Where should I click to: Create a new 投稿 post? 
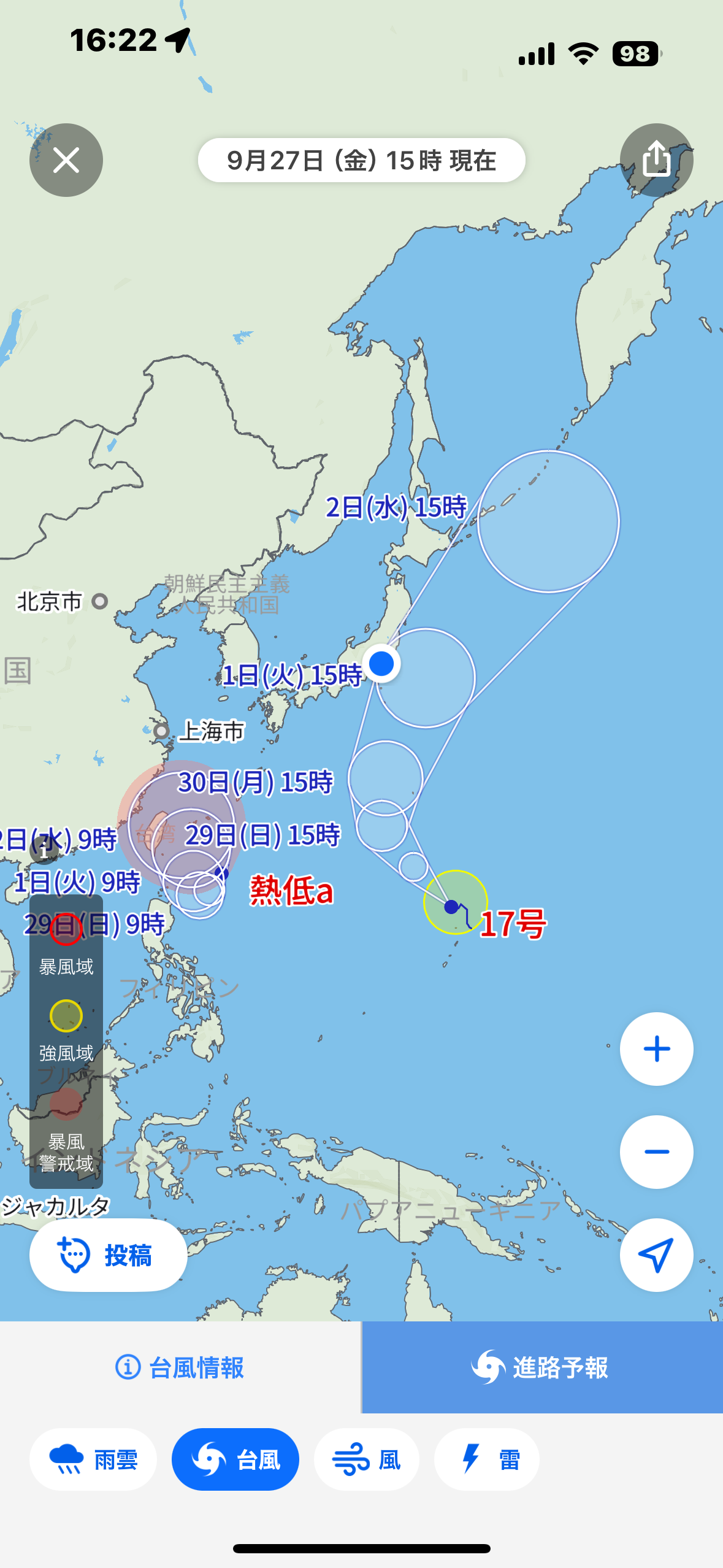click(109, 1255)
